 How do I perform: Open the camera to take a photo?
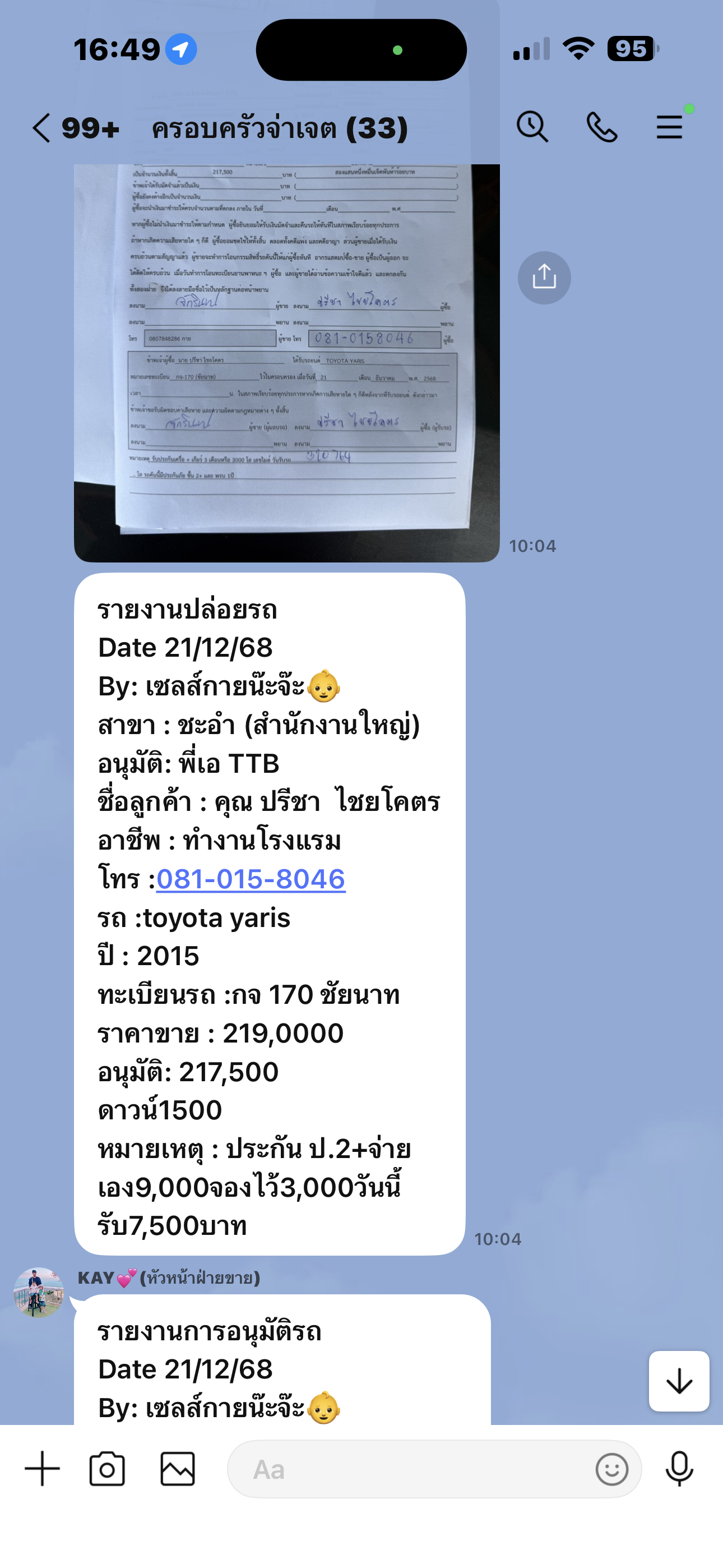[x=107, y=1468]
